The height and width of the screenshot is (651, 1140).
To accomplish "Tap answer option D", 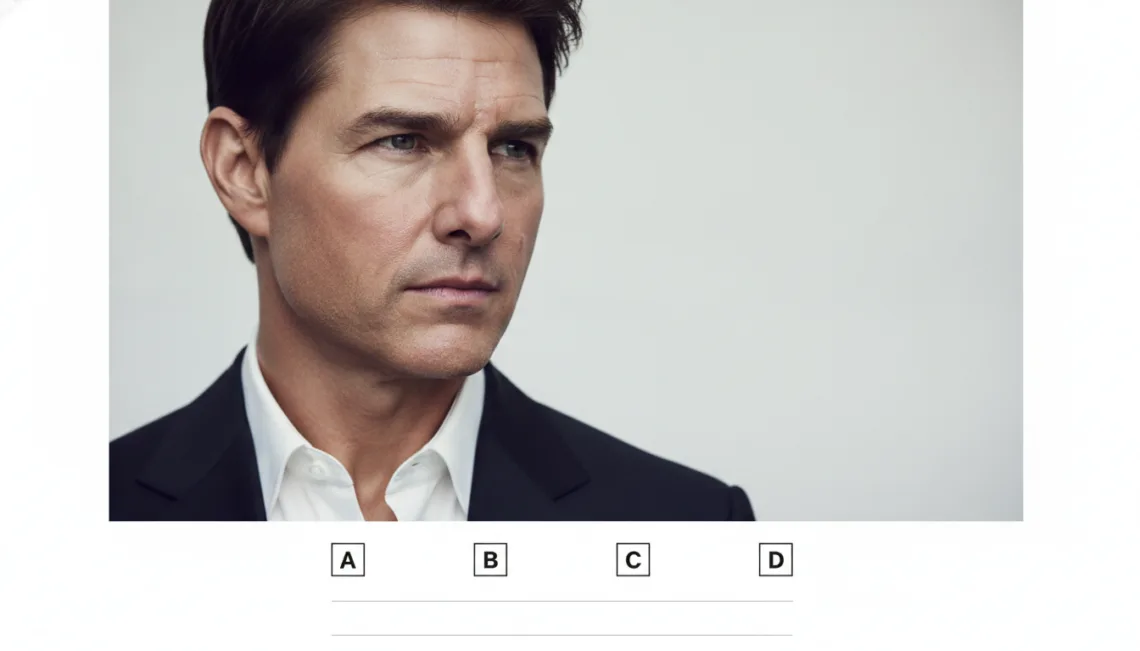I will [776, 560].
